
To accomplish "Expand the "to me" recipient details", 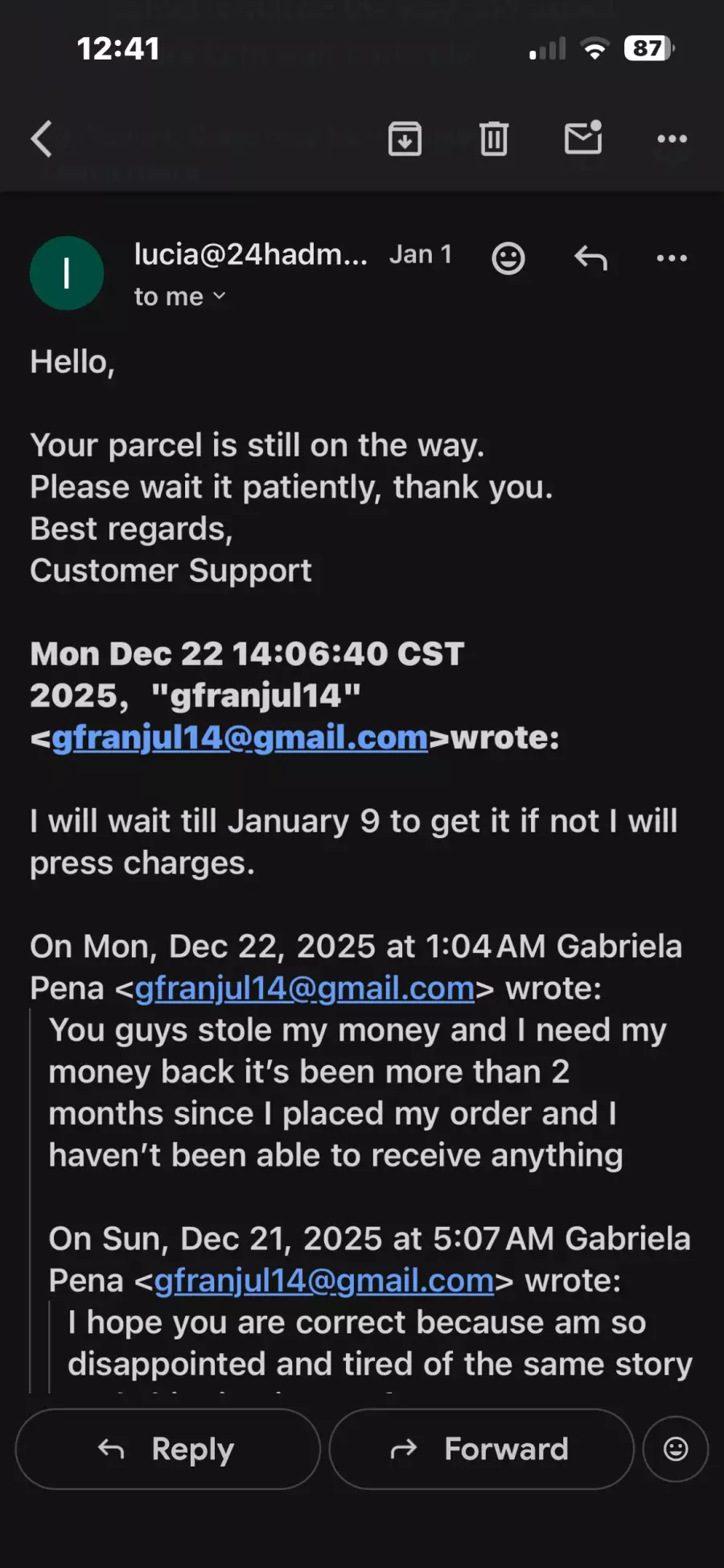I will (x=180, y=297).
